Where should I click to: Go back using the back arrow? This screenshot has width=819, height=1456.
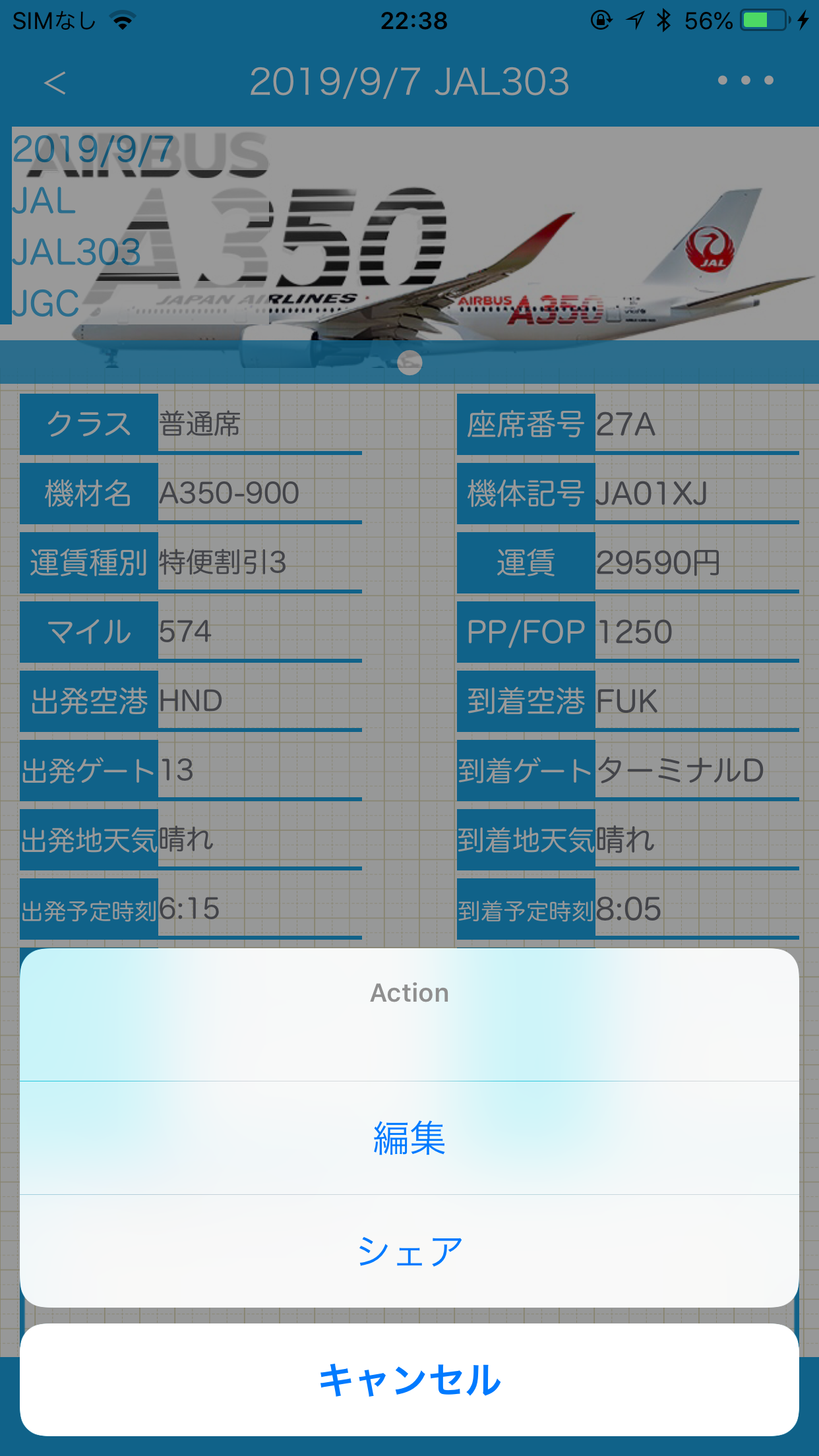(x=55, y=82)
